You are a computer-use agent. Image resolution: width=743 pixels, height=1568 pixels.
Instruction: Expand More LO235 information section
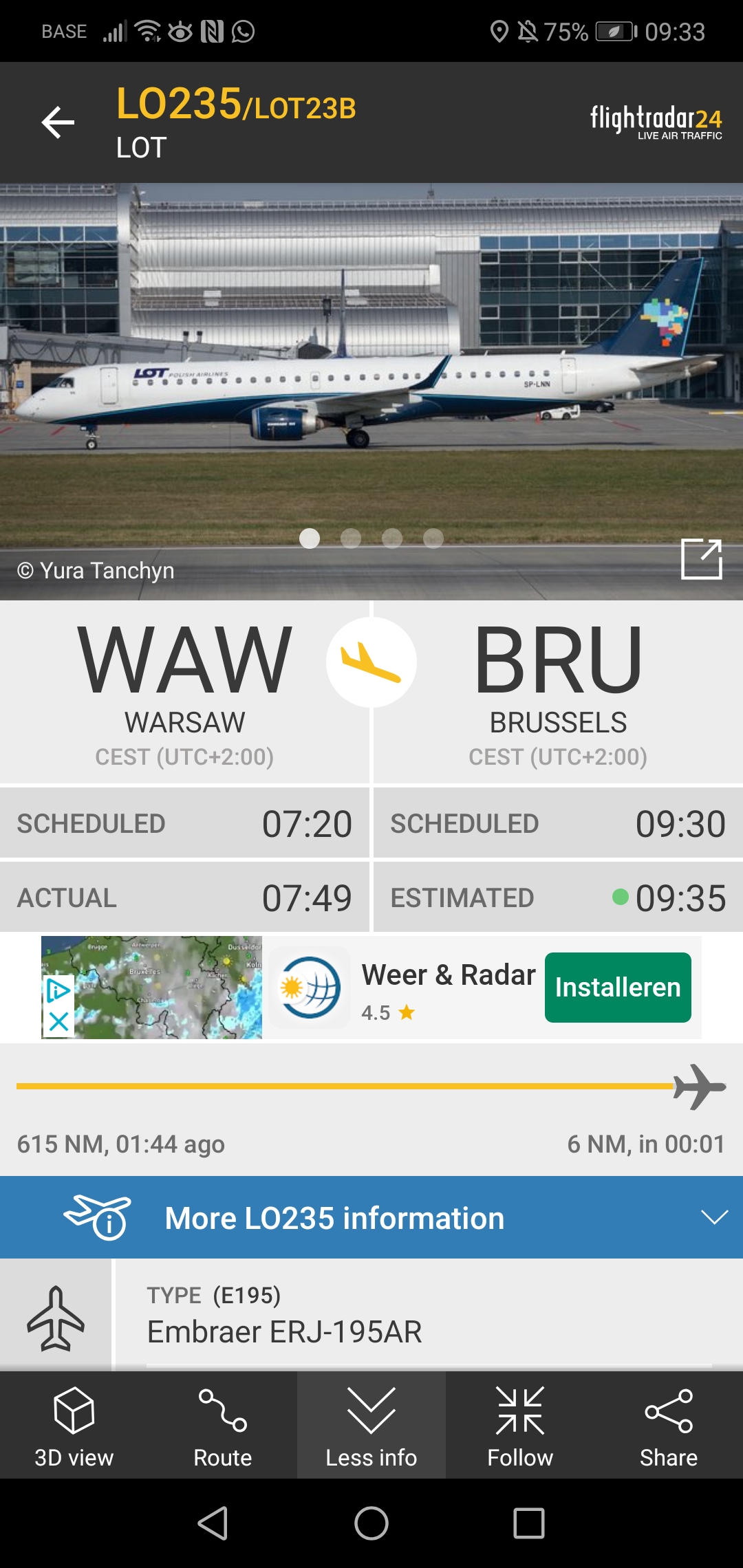coord(371,1217)
